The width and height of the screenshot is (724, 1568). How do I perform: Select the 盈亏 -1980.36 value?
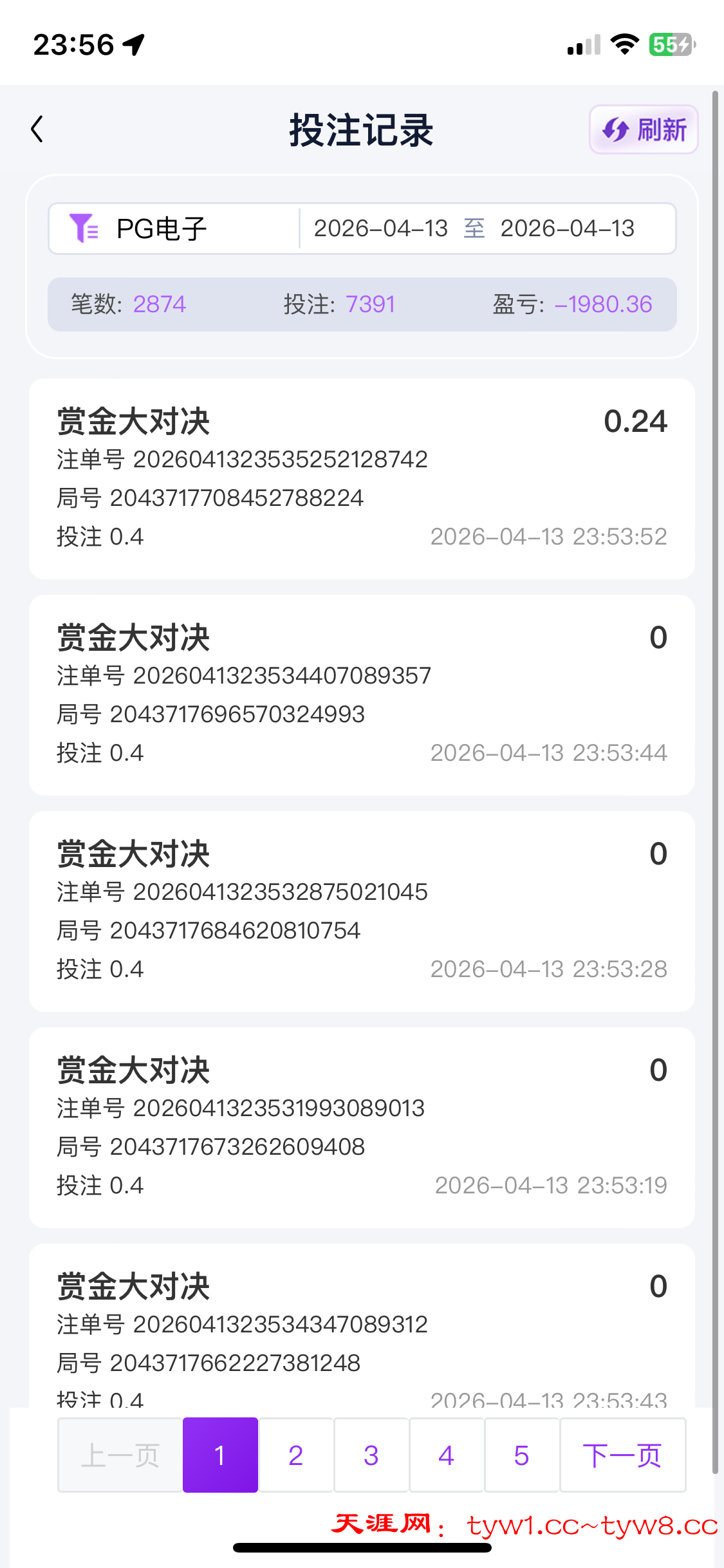(x=605, y=303)
